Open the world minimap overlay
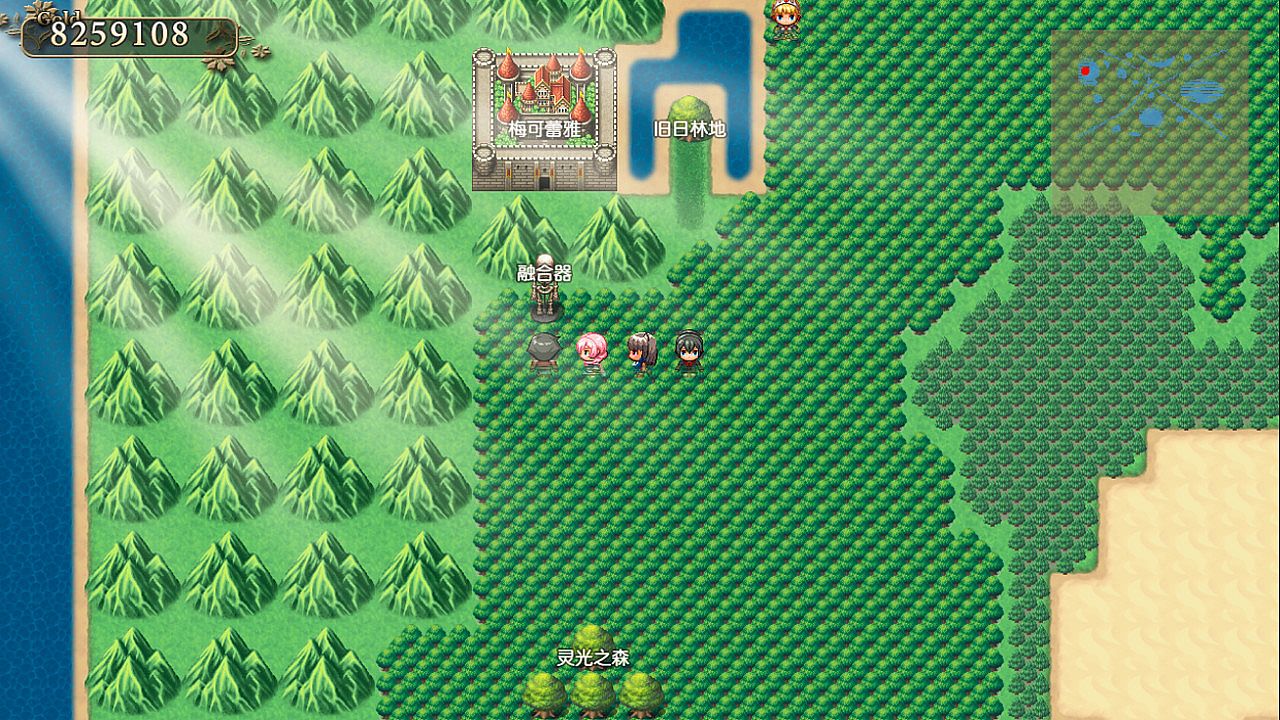The image size is (1280, 720). pos(1149,120)
